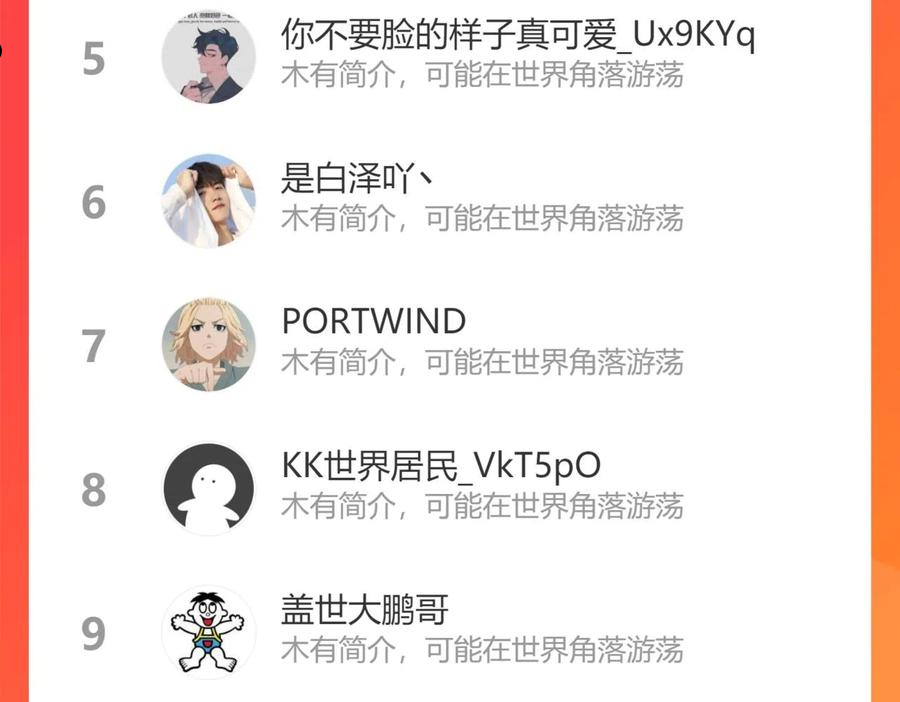Open PORTWIND's profile row
Image resolution: width=900 pixels, height=702 pixels.
click(x=449, y=345)
